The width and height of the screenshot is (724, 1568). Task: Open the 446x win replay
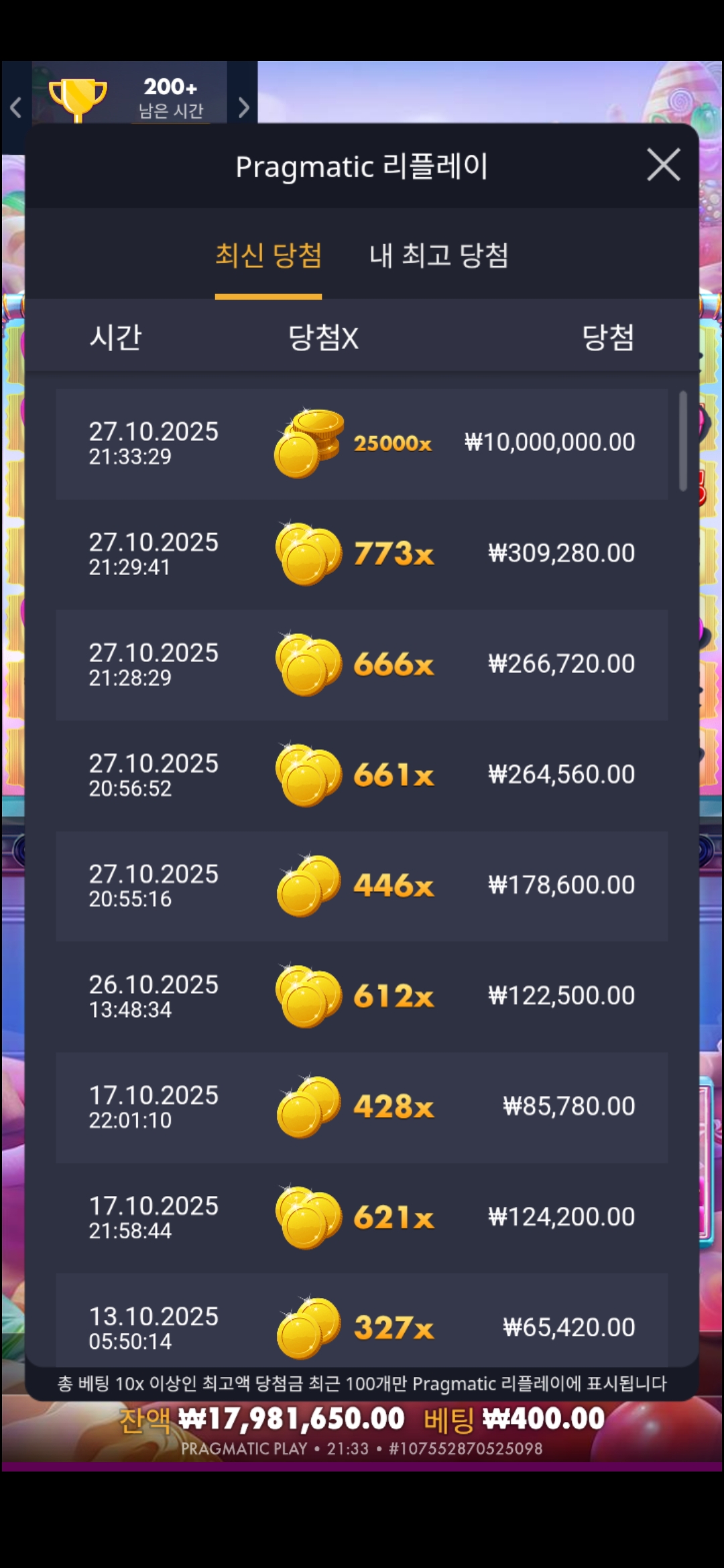point(362,886)
